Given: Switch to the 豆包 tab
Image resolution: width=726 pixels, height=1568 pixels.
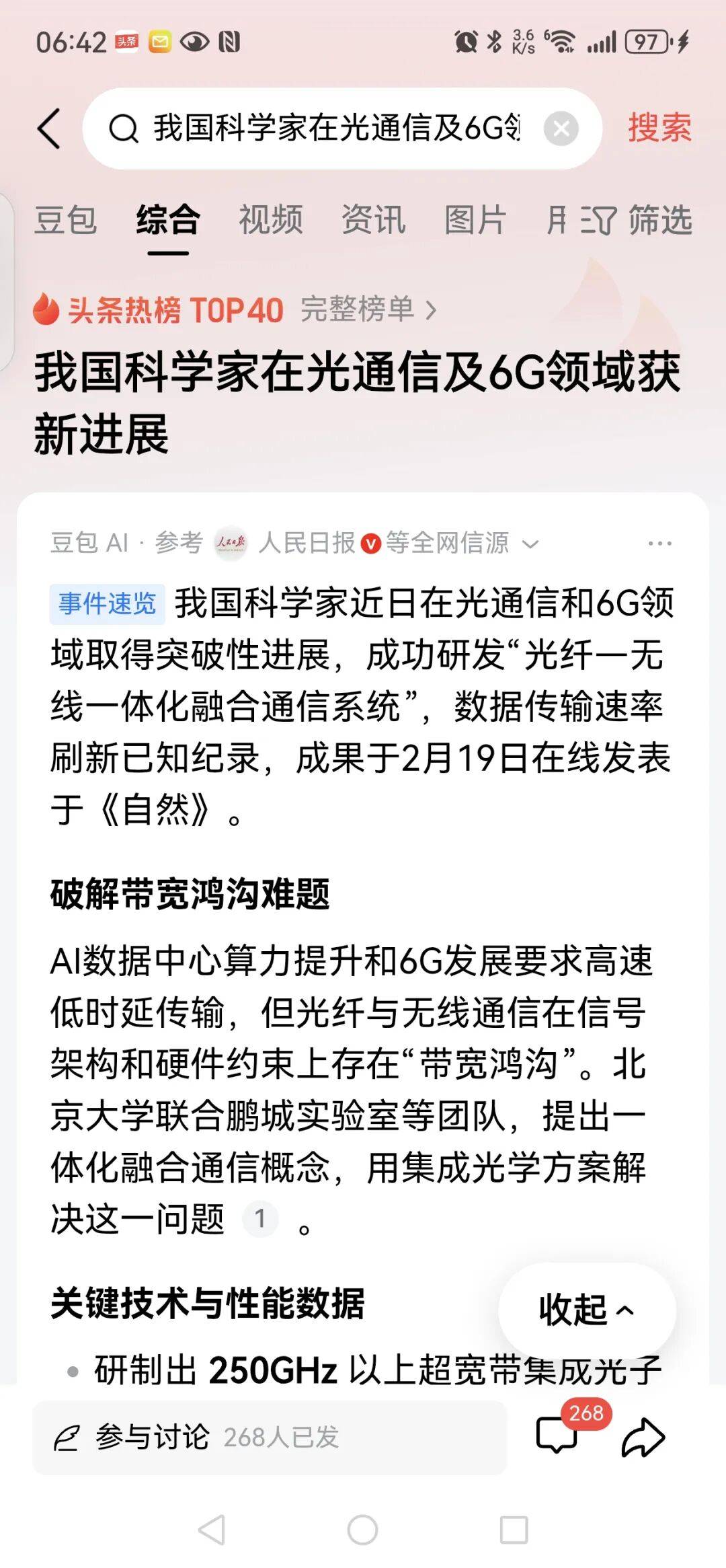Looking at the screenshot, I should click(67, 219).
